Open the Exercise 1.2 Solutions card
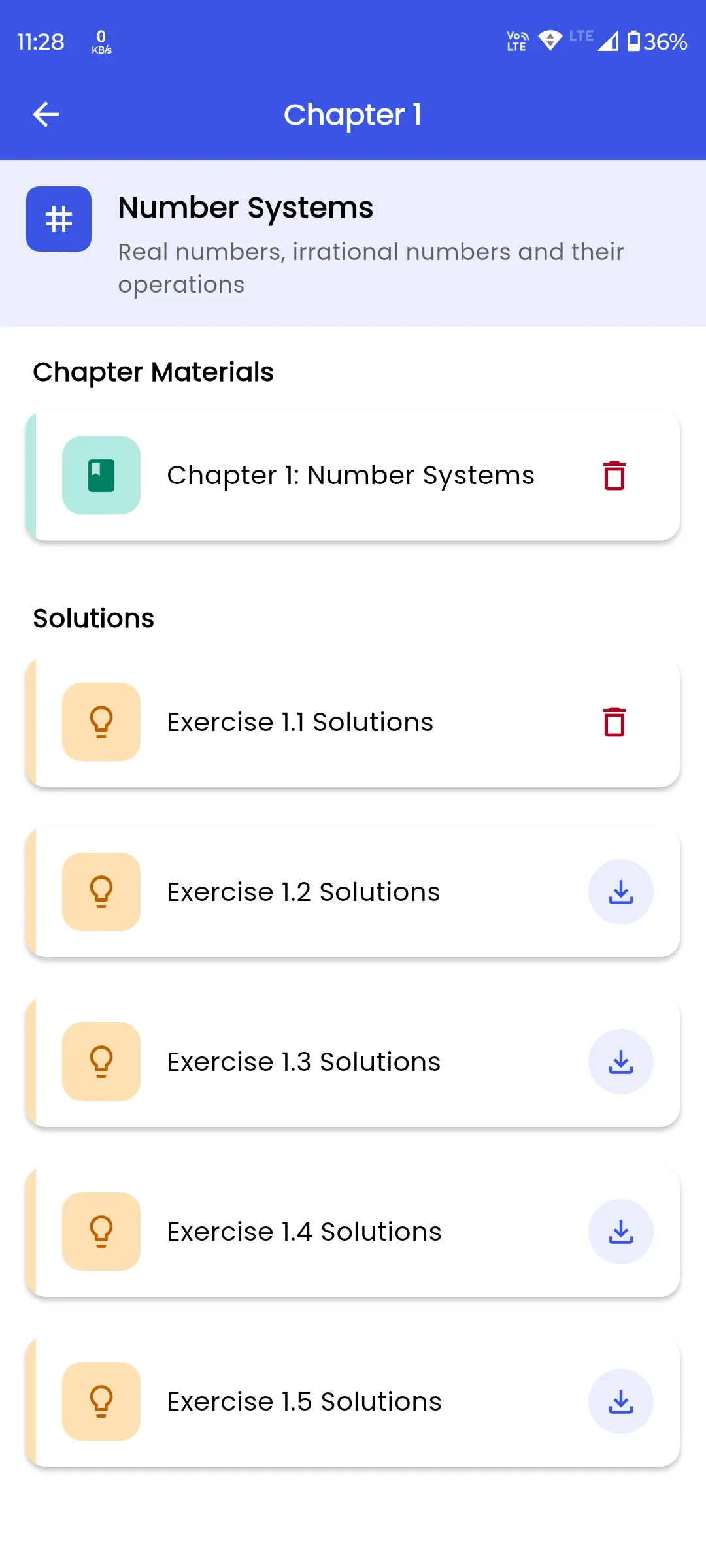 coord(353,892)
